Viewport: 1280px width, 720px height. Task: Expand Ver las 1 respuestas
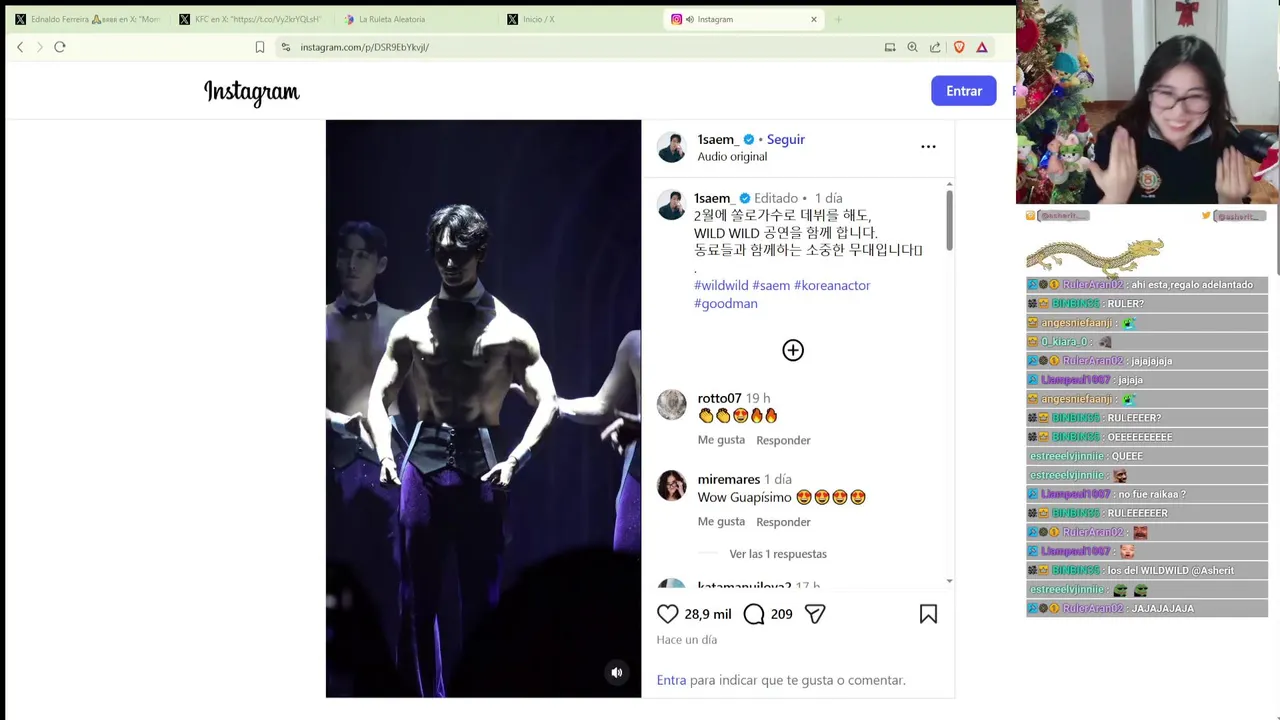[777, 554]
